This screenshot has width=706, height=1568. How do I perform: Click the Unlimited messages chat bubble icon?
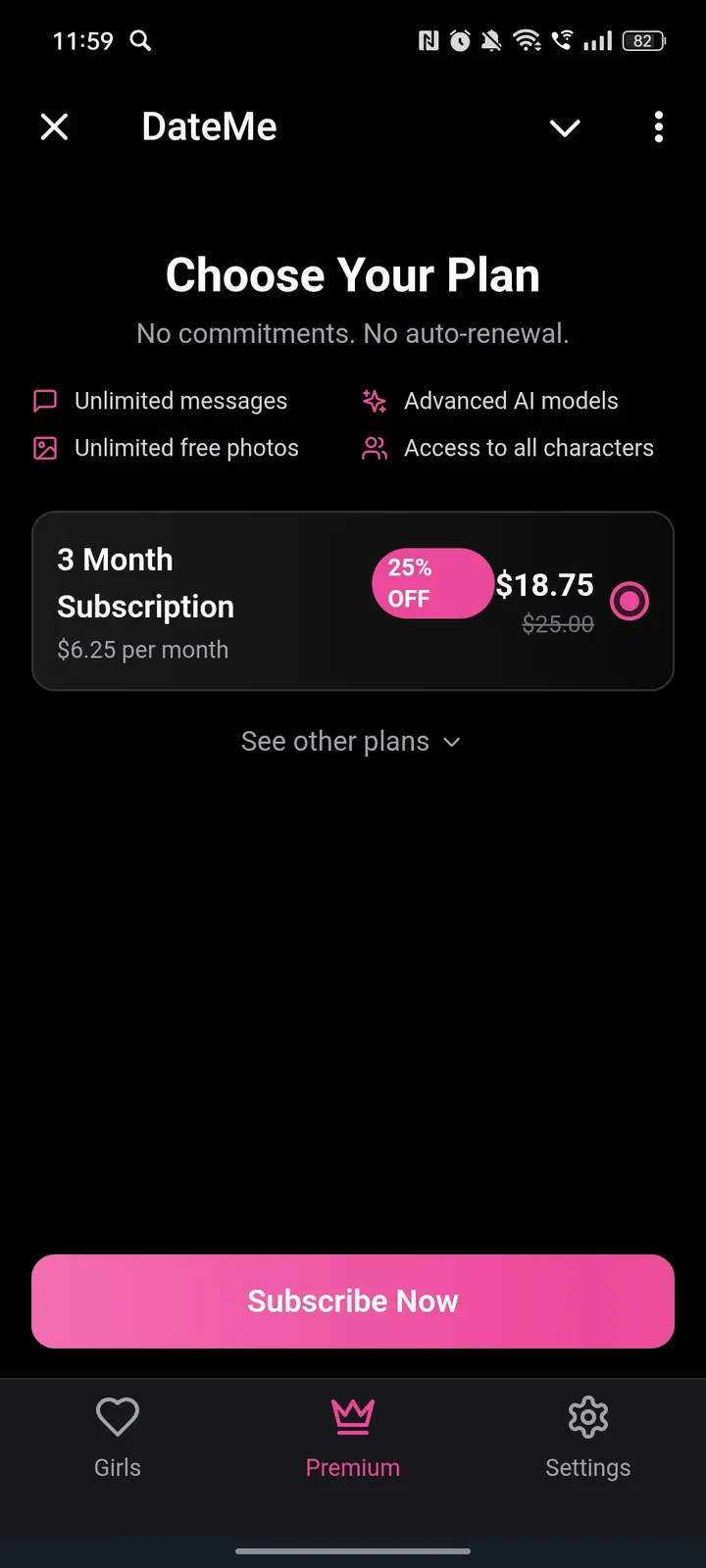click(x=44, y=400)
